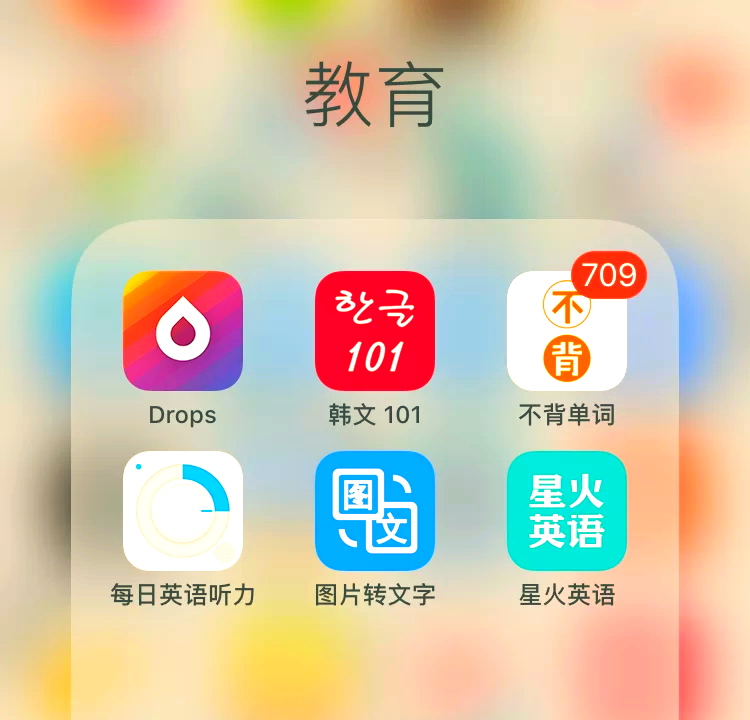The width and height of the screenshot is (750, 720).
Task: Open the 图片转文字 app
Action: pos(375,511)
